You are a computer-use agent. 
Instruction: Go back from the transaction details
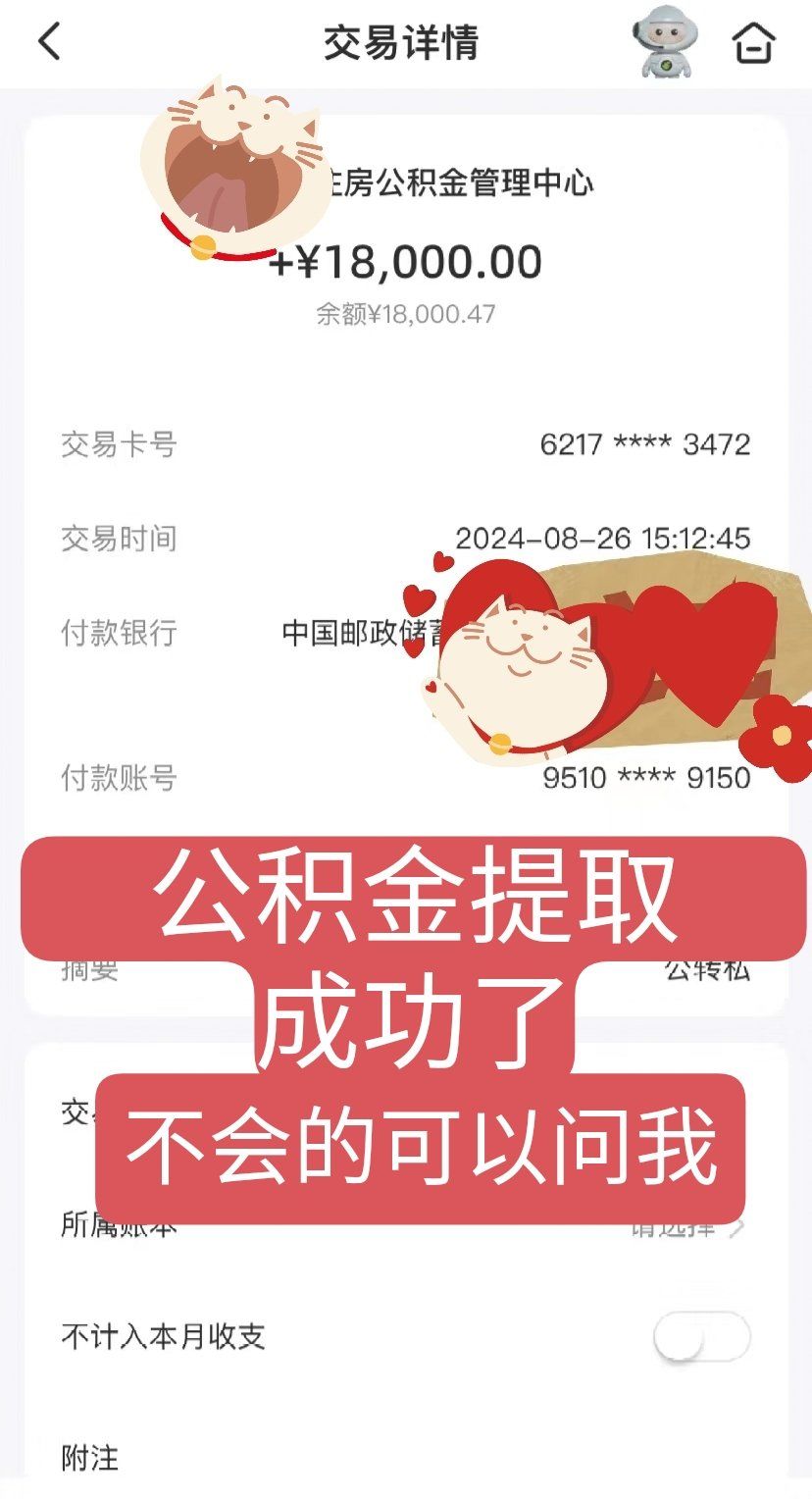[x=49, y=43]
